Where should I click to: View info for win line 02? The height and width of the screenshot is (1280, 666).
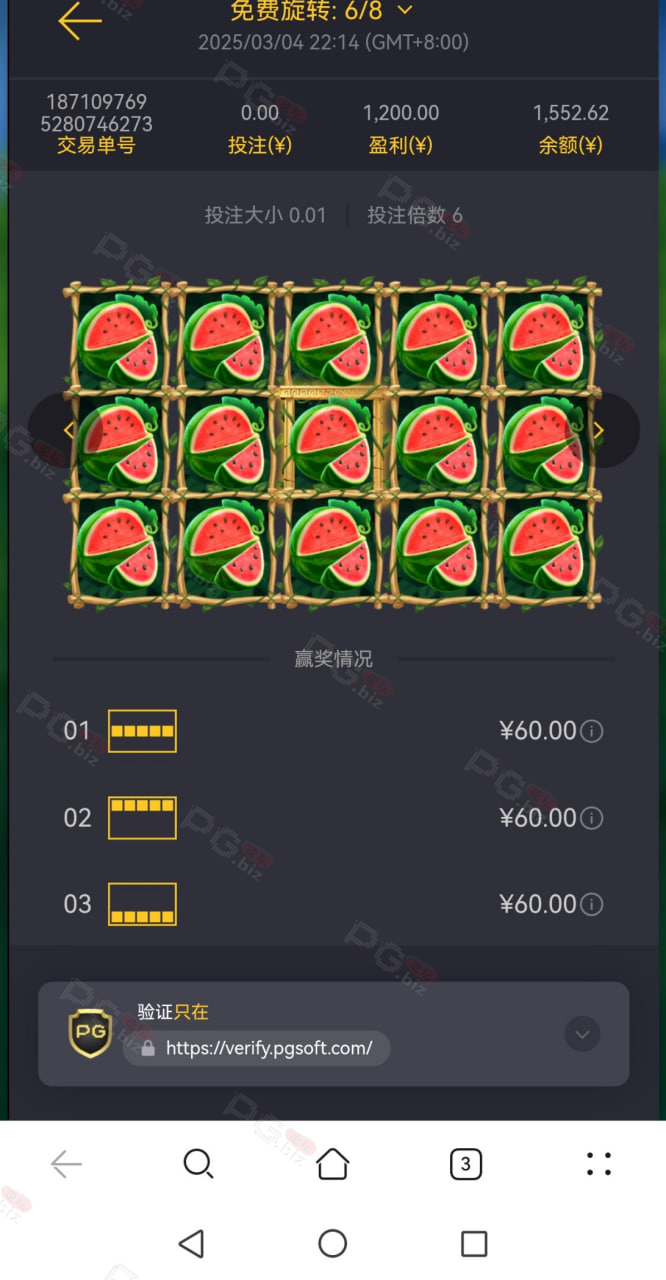pyautogui.click(x=592, y=818)
